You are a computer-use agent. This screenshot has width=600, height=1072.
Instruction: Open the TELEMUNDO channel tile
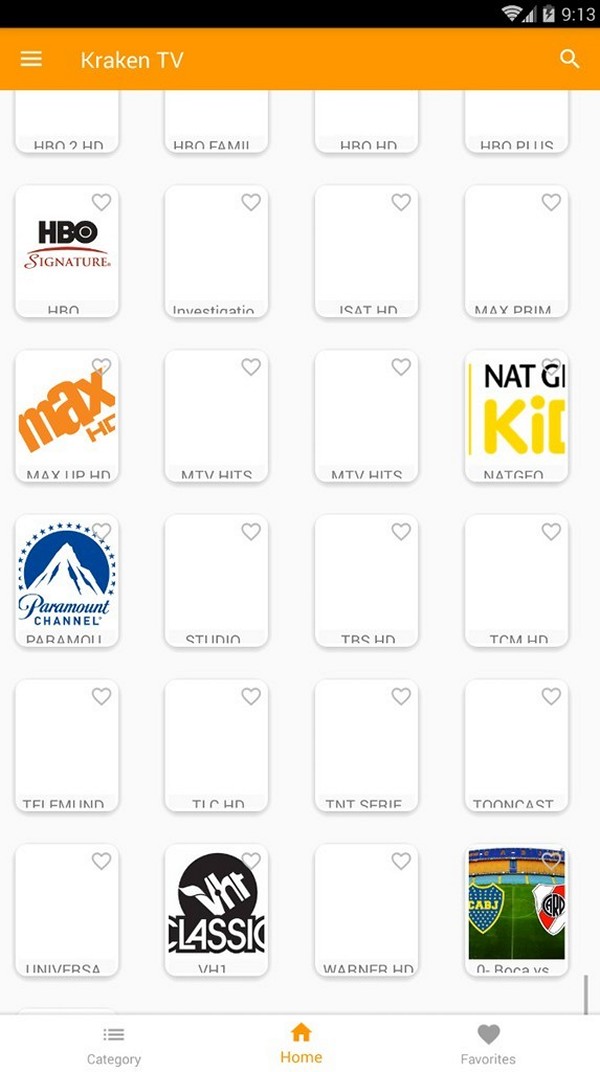(x=66, y=745)
